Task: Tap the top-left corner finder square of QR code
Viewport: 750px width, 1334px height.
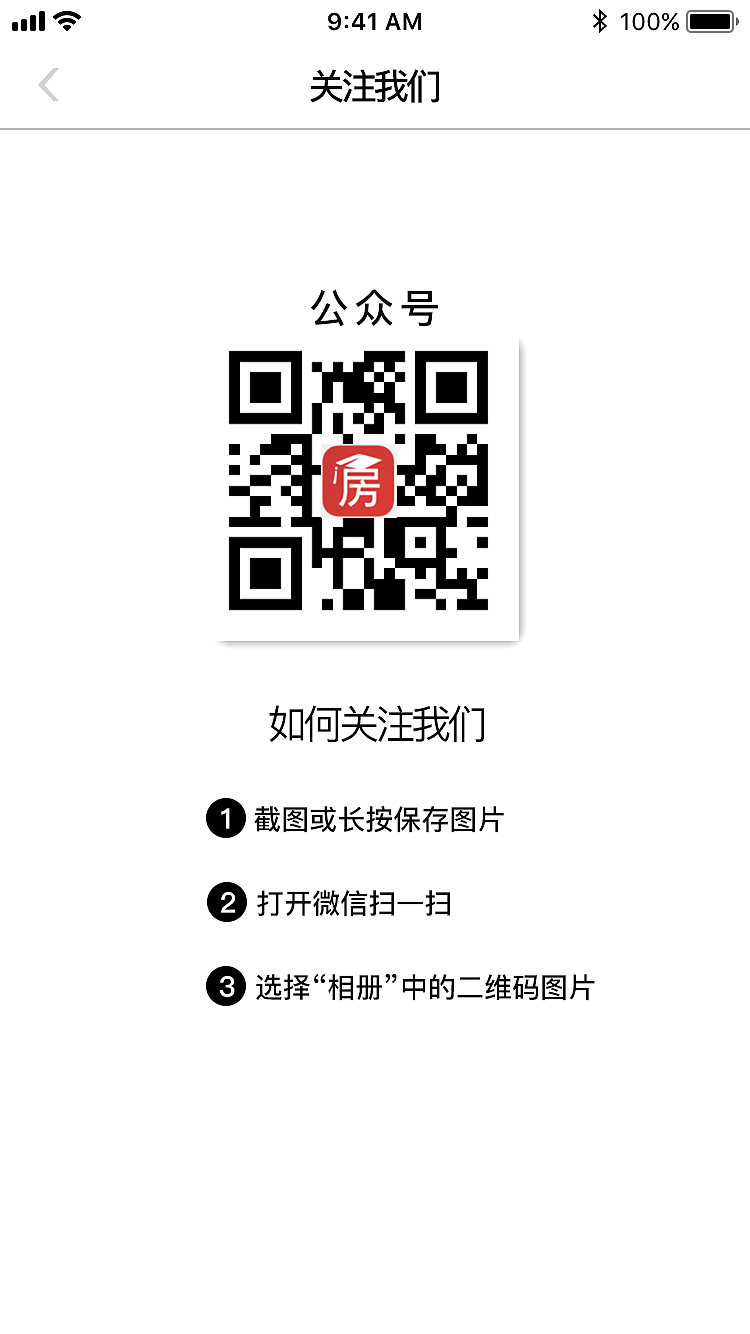Action: (x=264, y=388)
